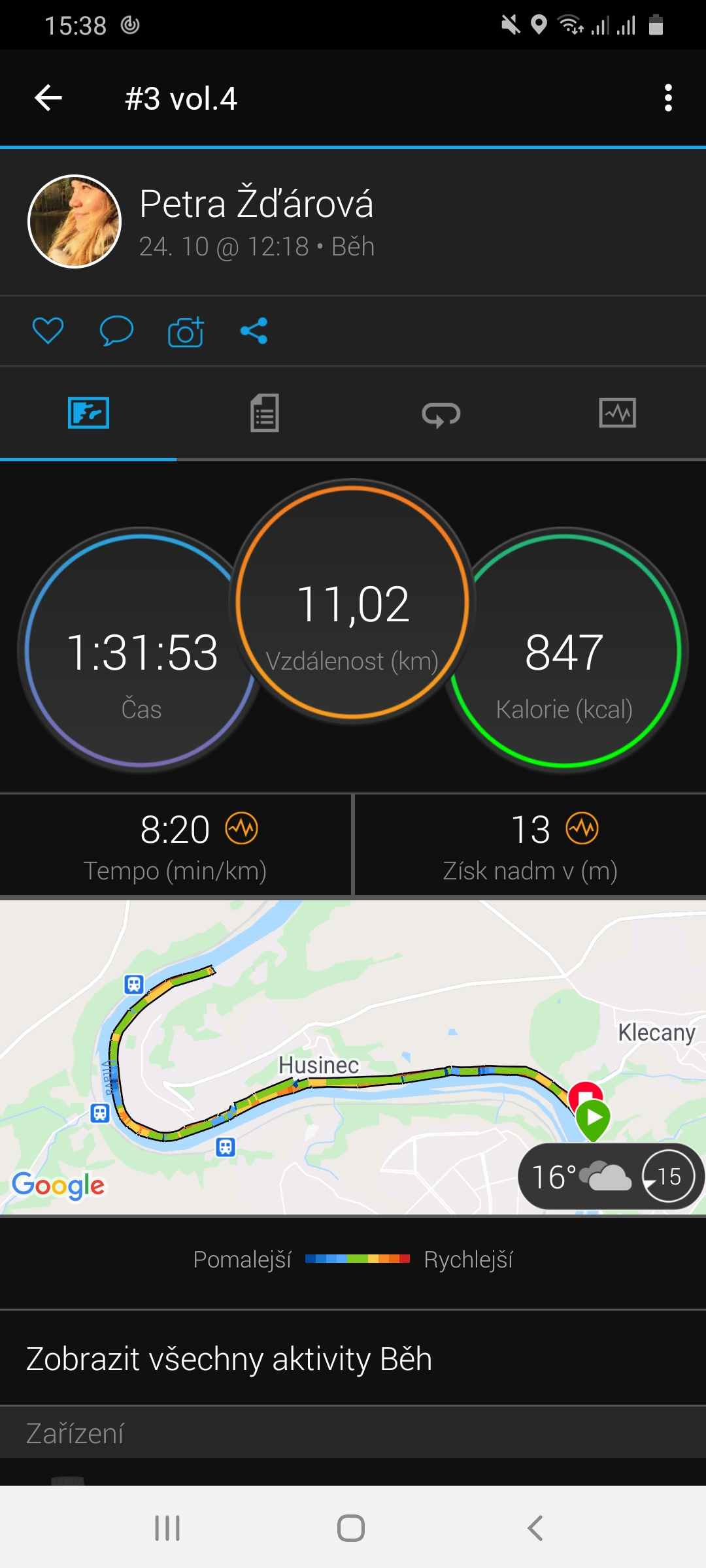Open Petra Žďárová's profile picture
This screenshot has height=1568, width=706.
[75, 221]
